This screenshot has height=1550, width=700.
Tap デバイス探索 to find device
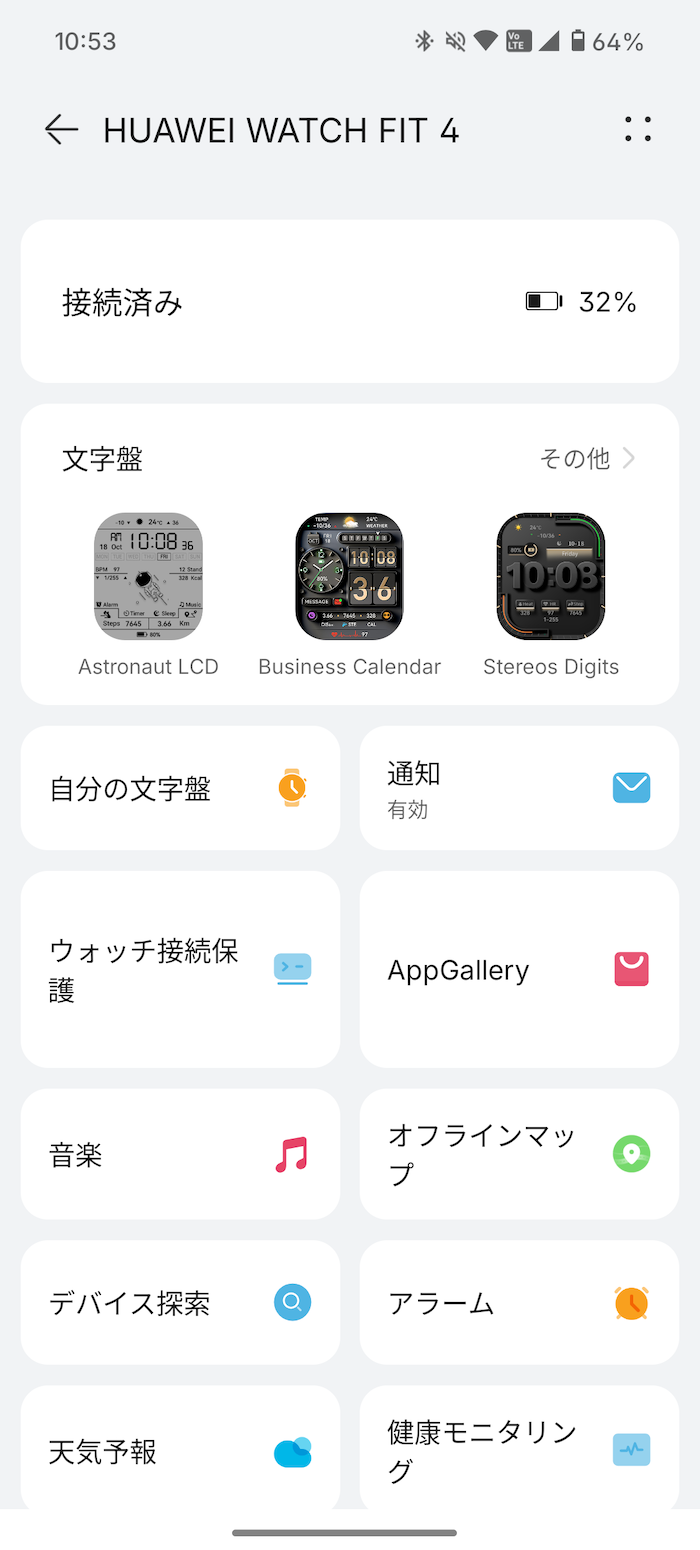pyautogui.click(x=180, y=1302)
